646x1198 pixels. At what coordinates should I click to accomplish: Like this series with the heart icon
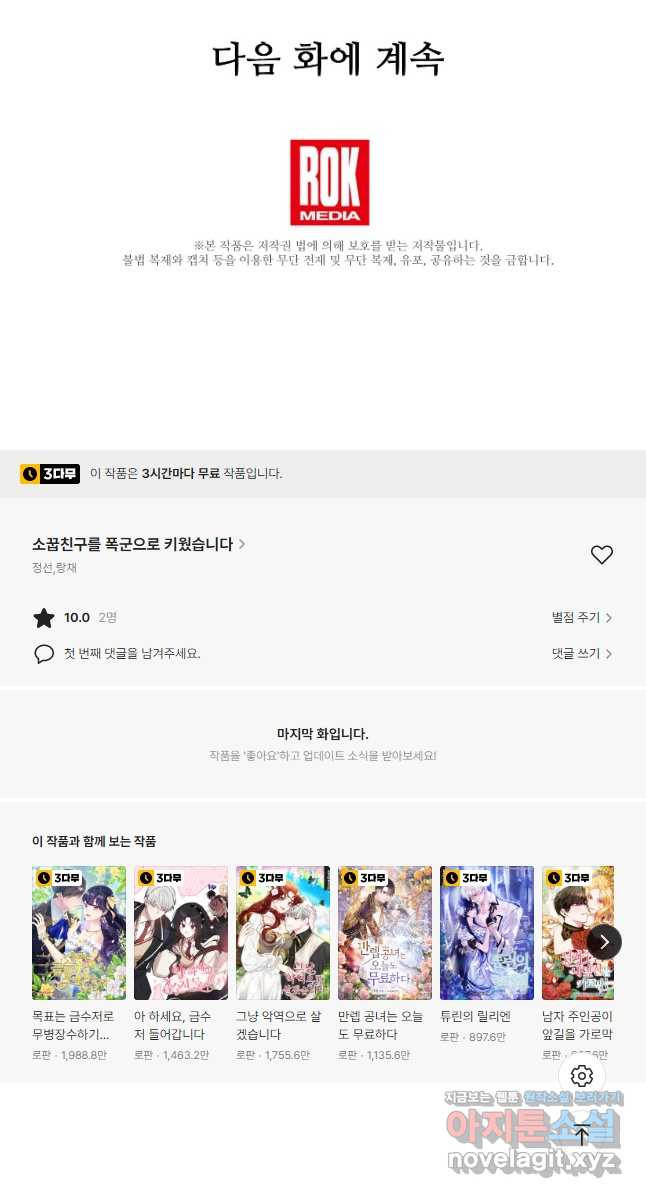pyautogui.click(x=601, y=555)
